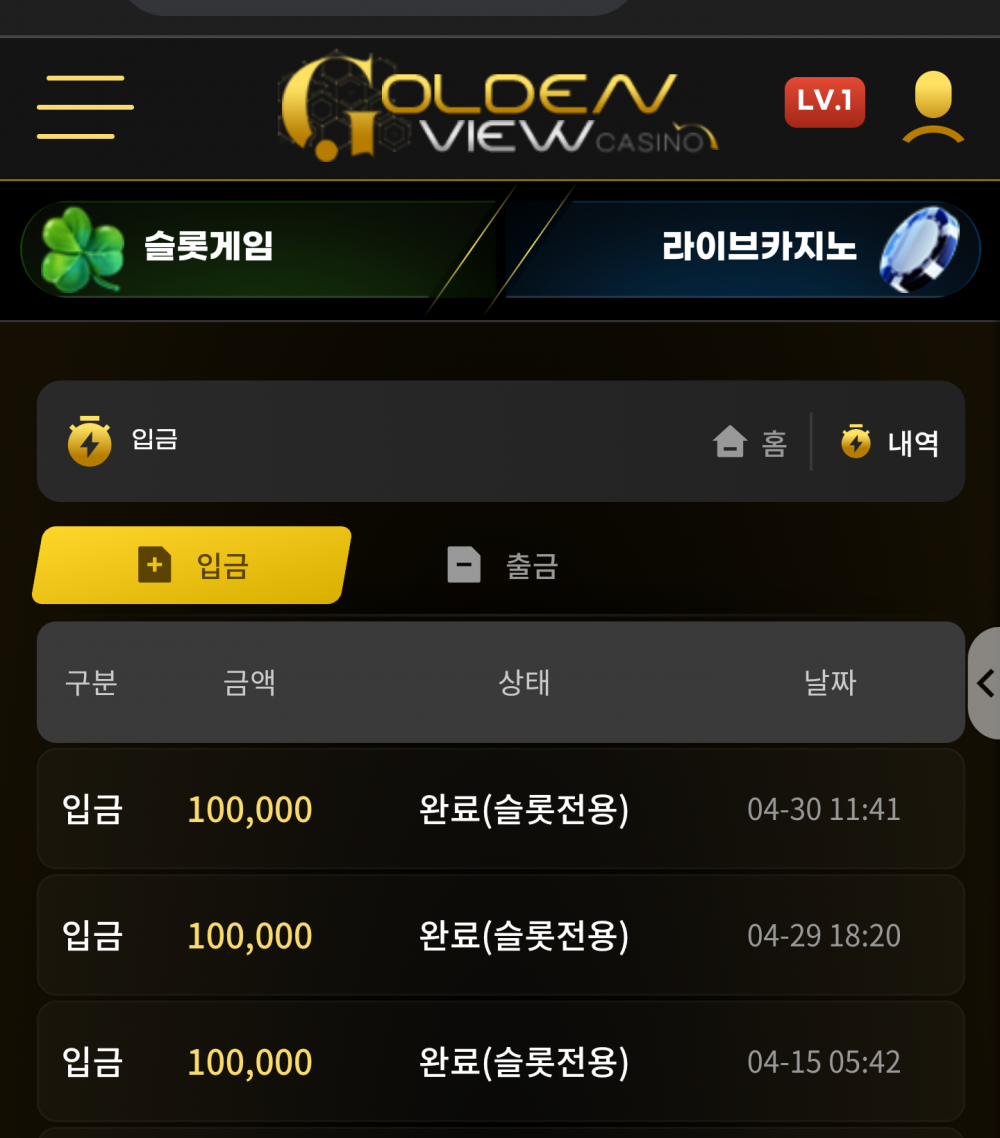This screenshot has width=1000, height=1138.
Task: Switch to the 출금 withdrawal tab
Action: tap(503, 566)
